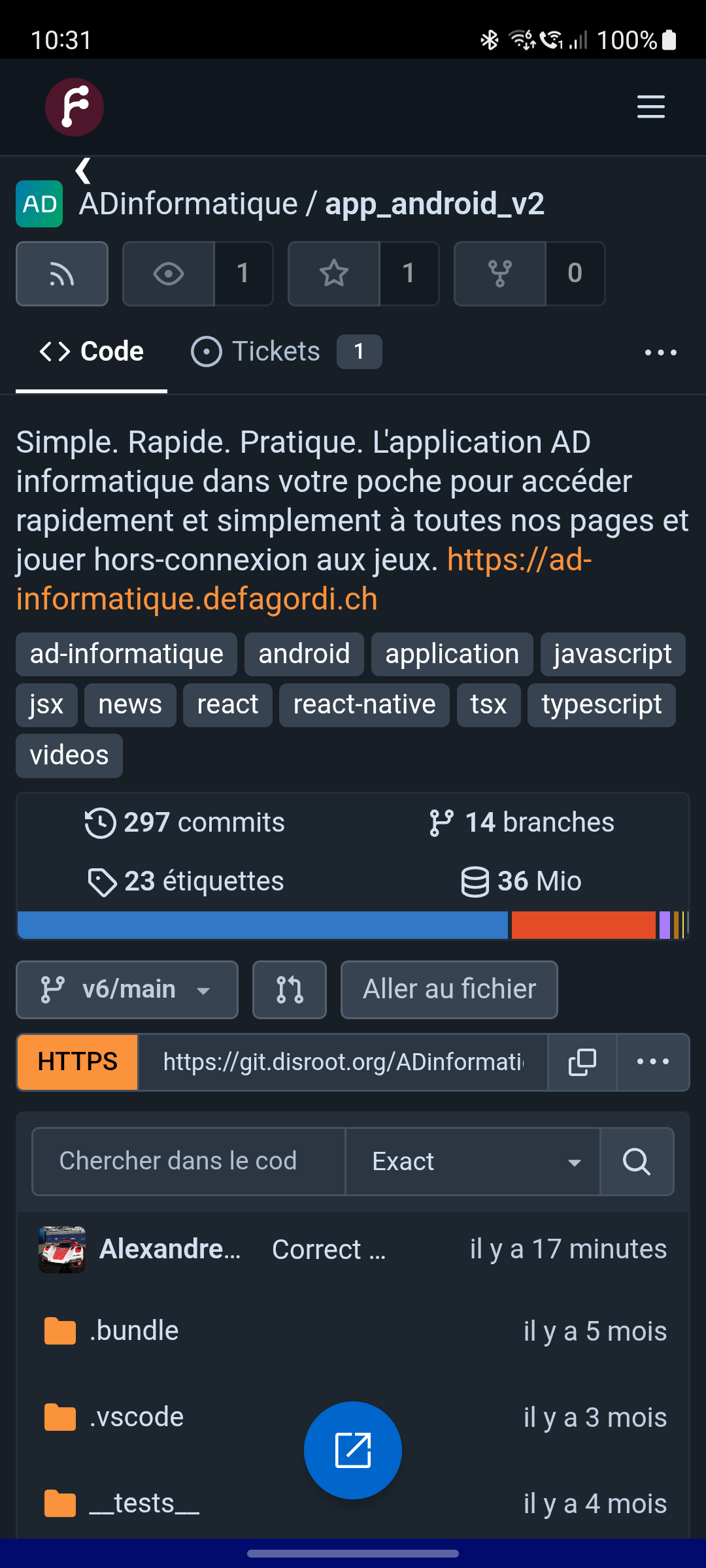Open the repository RSS feed
Image resolution: width=706 pixels, height=1568 pixels.
[62, 274]
